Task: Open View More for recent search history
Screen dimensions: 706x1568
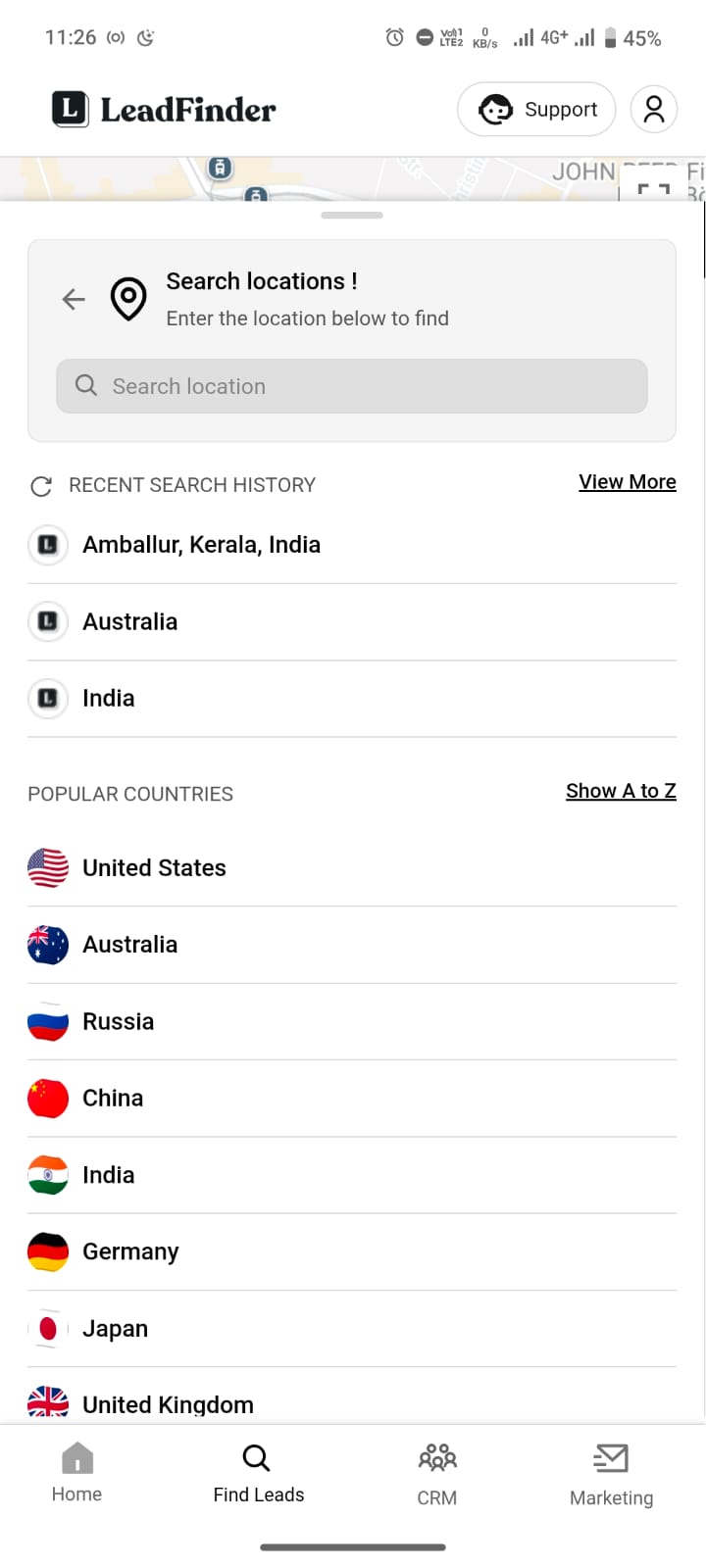Action: pos(627,482)
